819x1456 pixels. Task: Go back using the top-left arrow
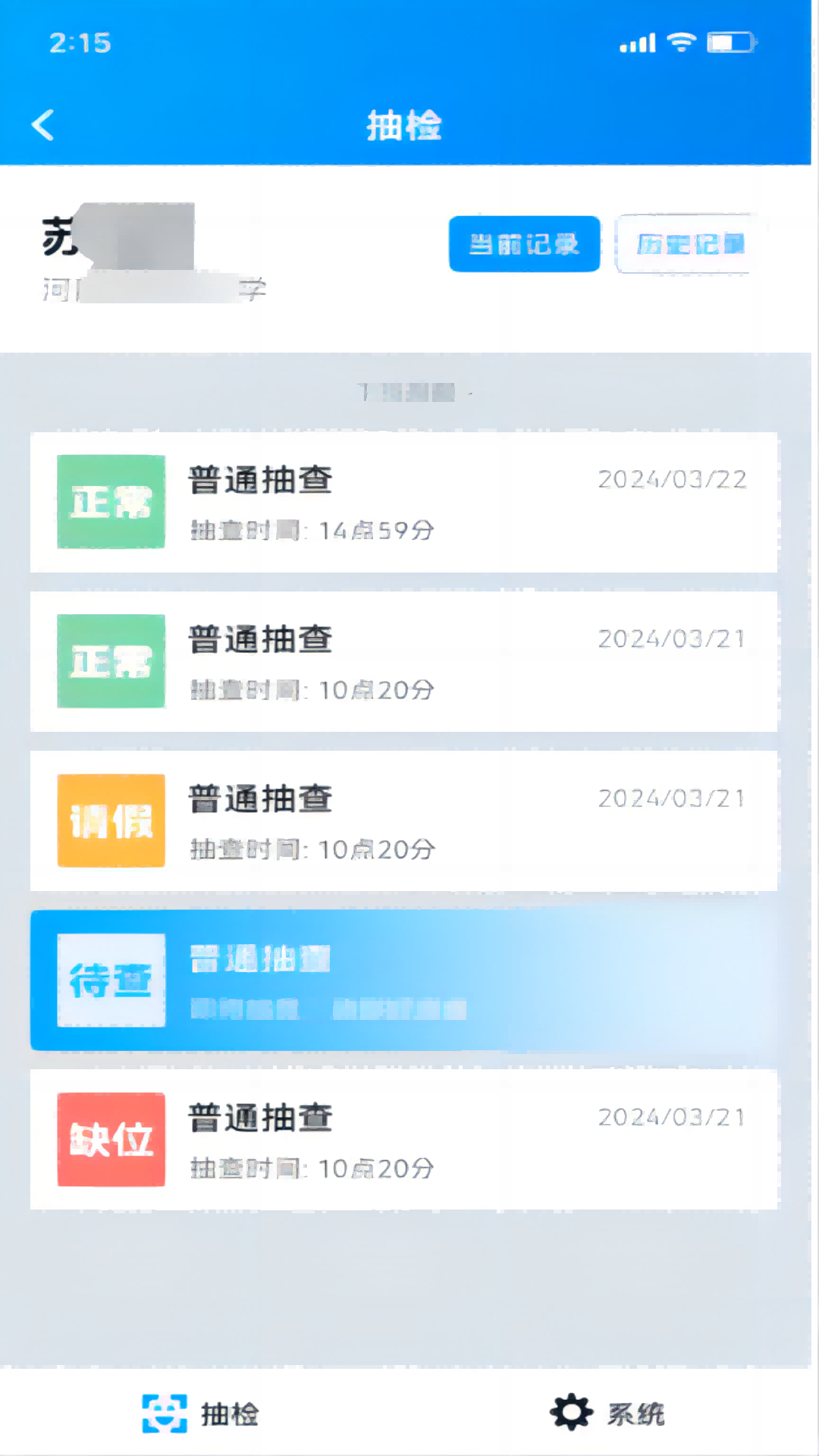[44, 125]
